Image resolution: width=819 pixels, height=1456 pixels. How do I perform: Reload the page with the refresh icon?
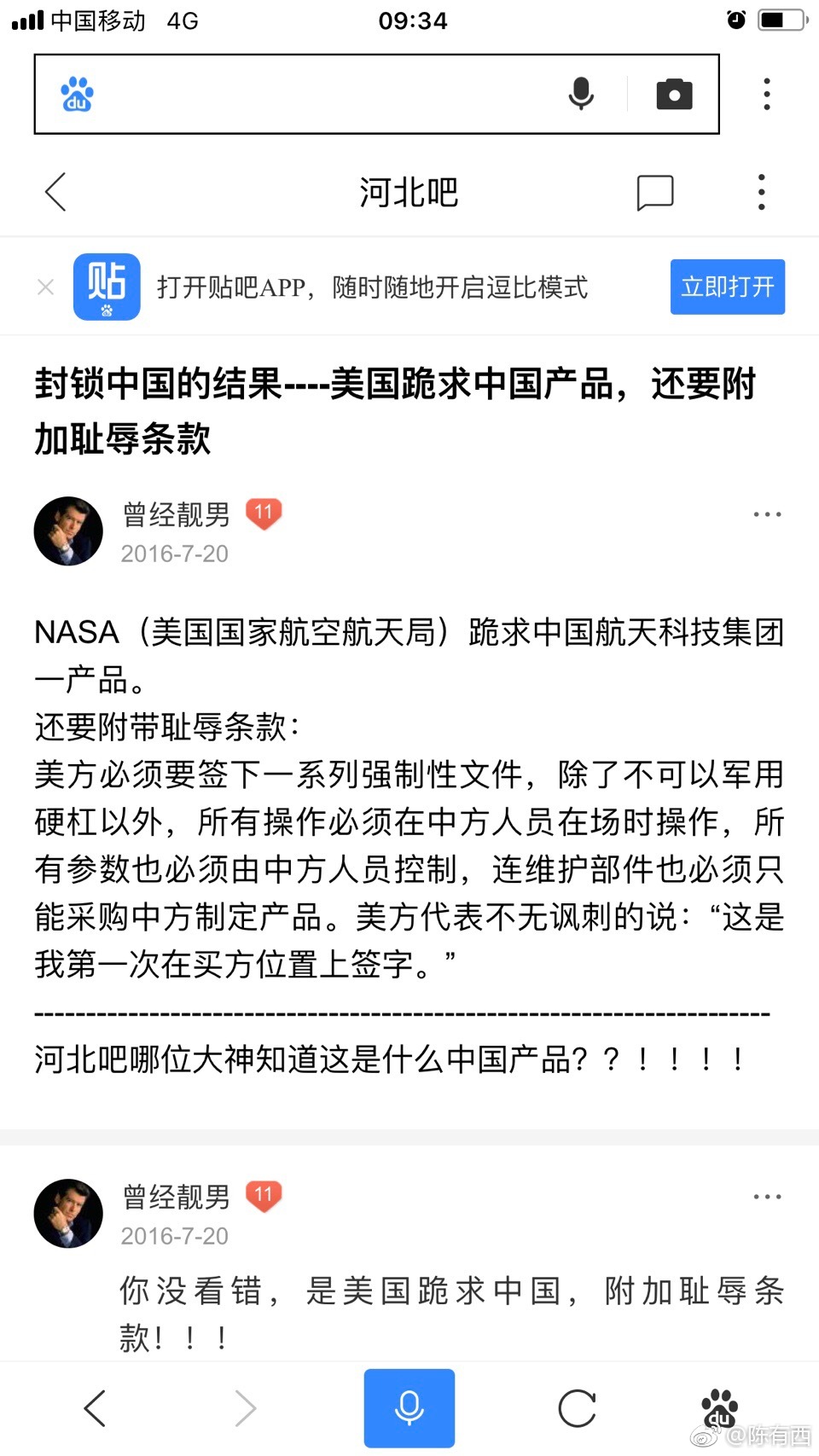click(577, 1408)
